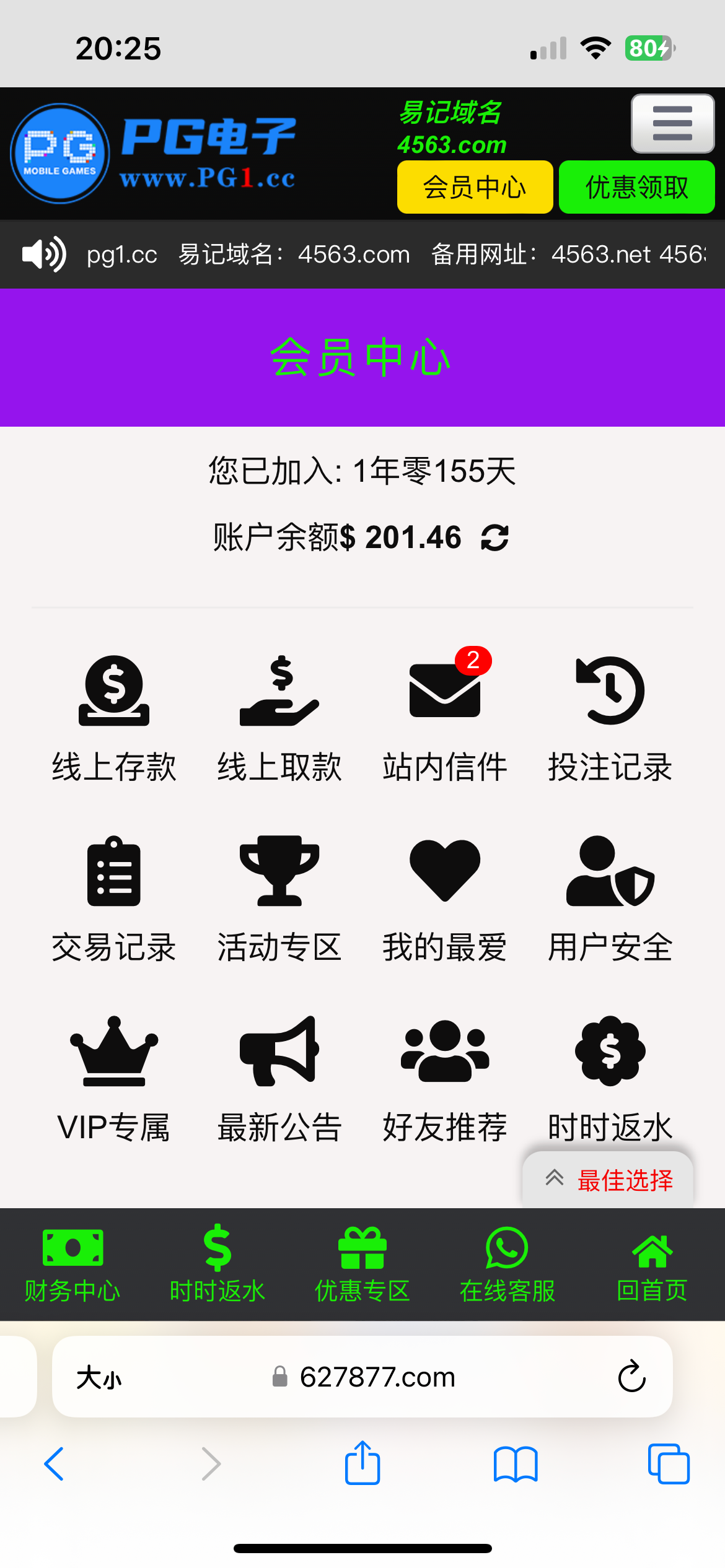Open 线上存款 deposit
The image size is (725, 1568).
pyautogui.click(x=114, y=719)
